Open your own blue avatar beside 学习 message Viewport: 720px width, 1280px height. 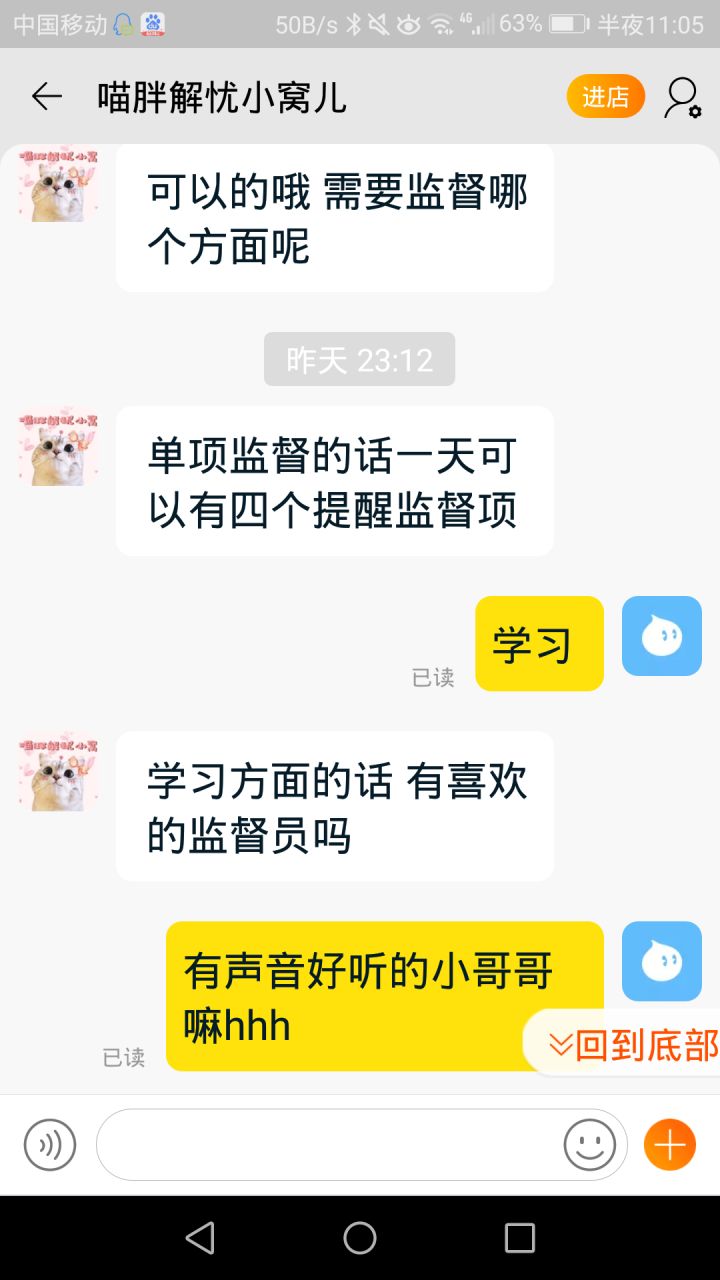[661, 636]
